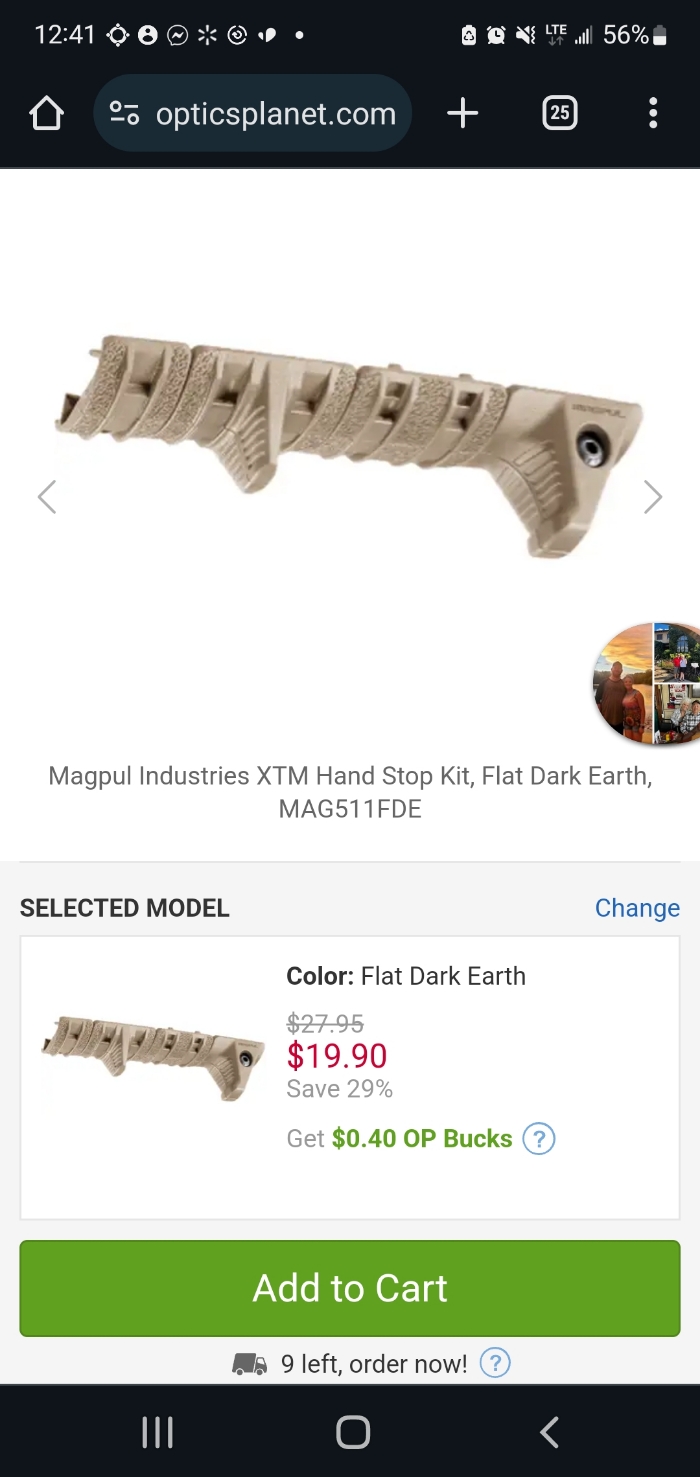Go back with the system back button
Screen dimensions: 700x1477
[x=549, y=1432]
